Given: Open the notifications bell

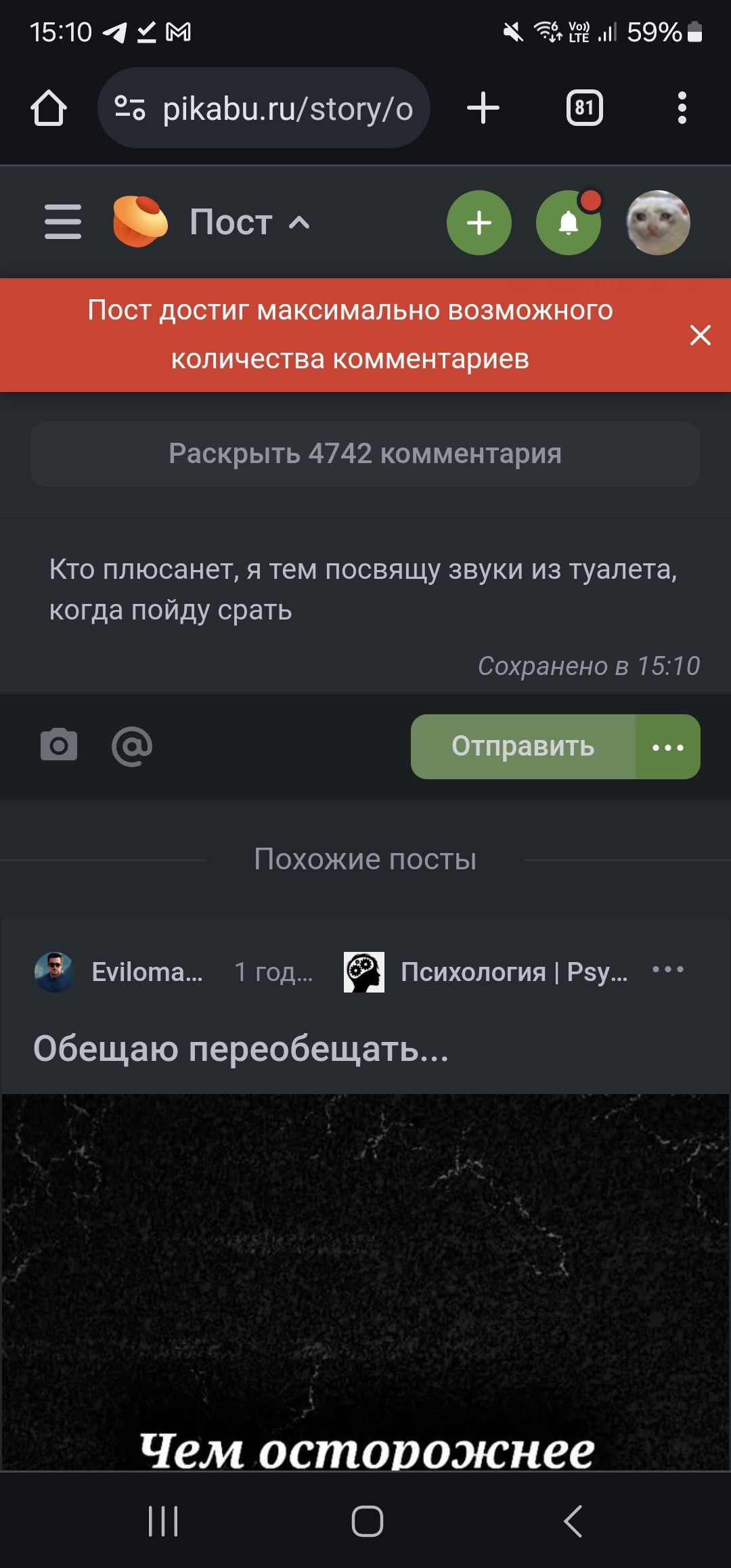Looking at the screenshot, I should point(569,223).
